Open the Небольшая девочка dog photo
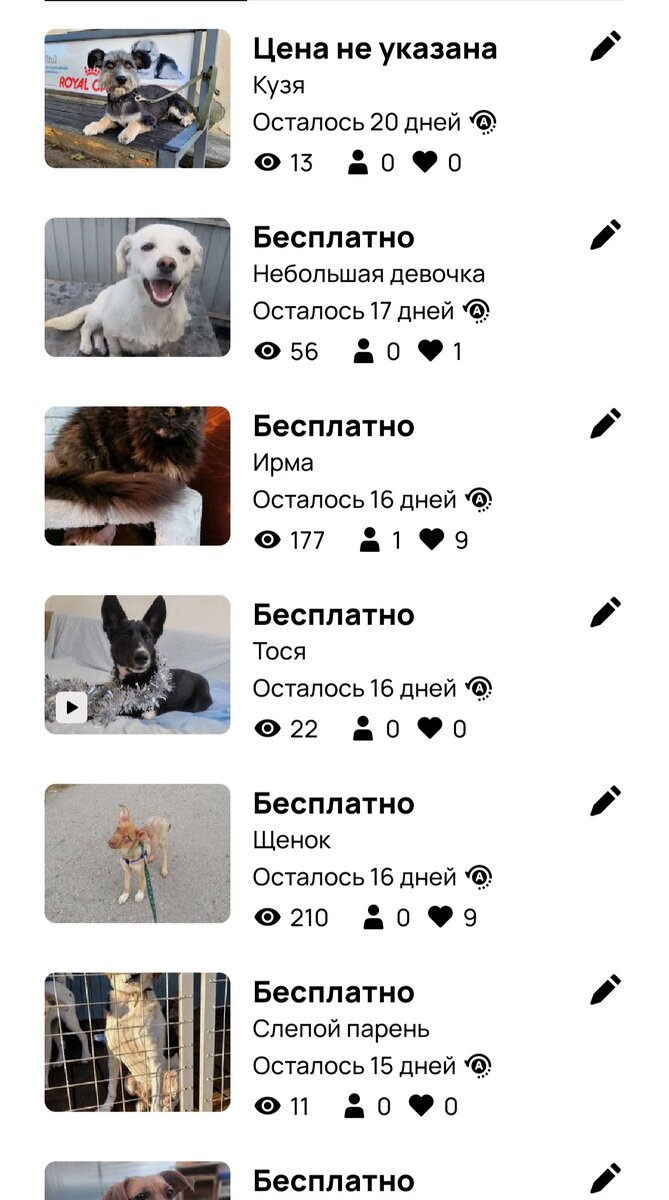Image resolution: width=669 pixels, height=1200 pixels. pos(137,287)
